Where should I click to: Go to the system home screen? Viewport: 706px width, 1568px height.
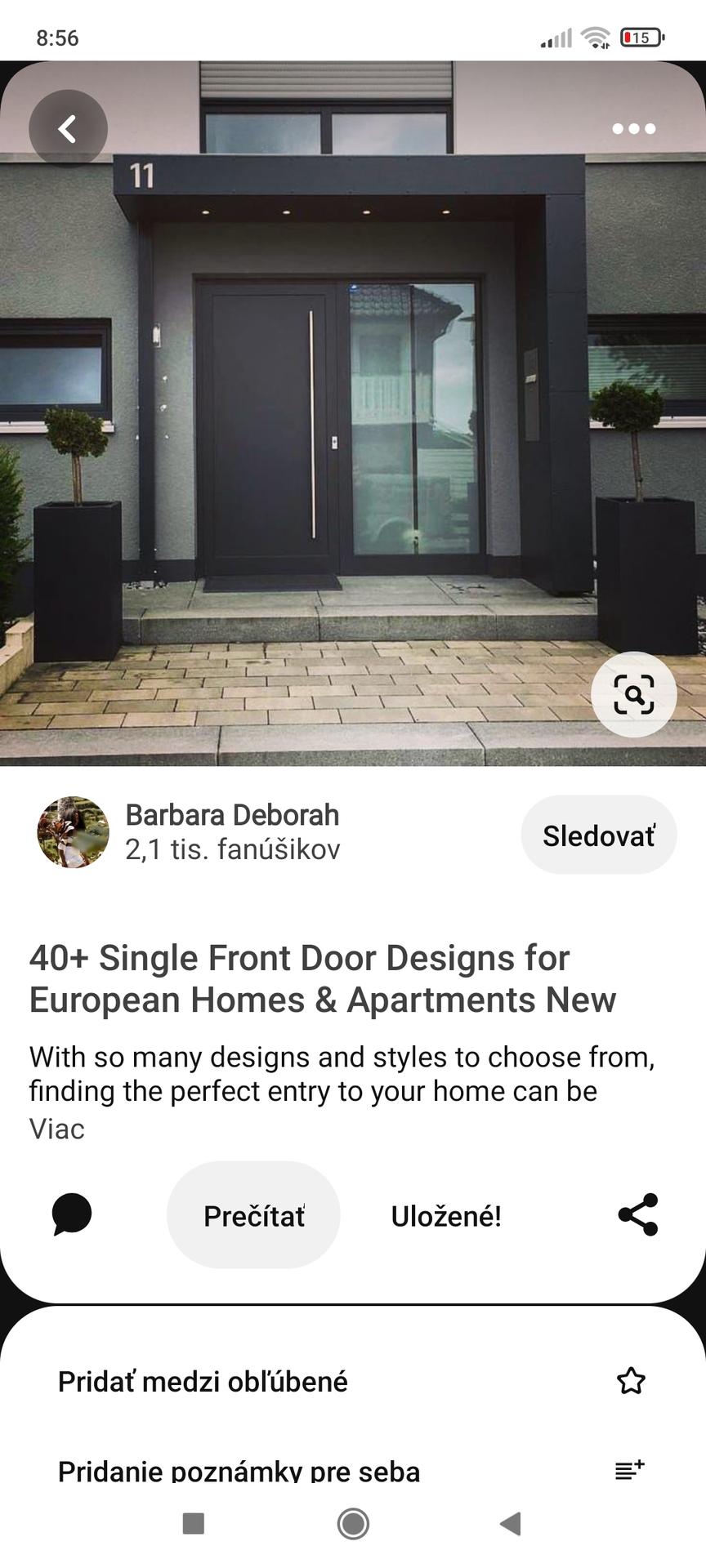click(353, 1523)
